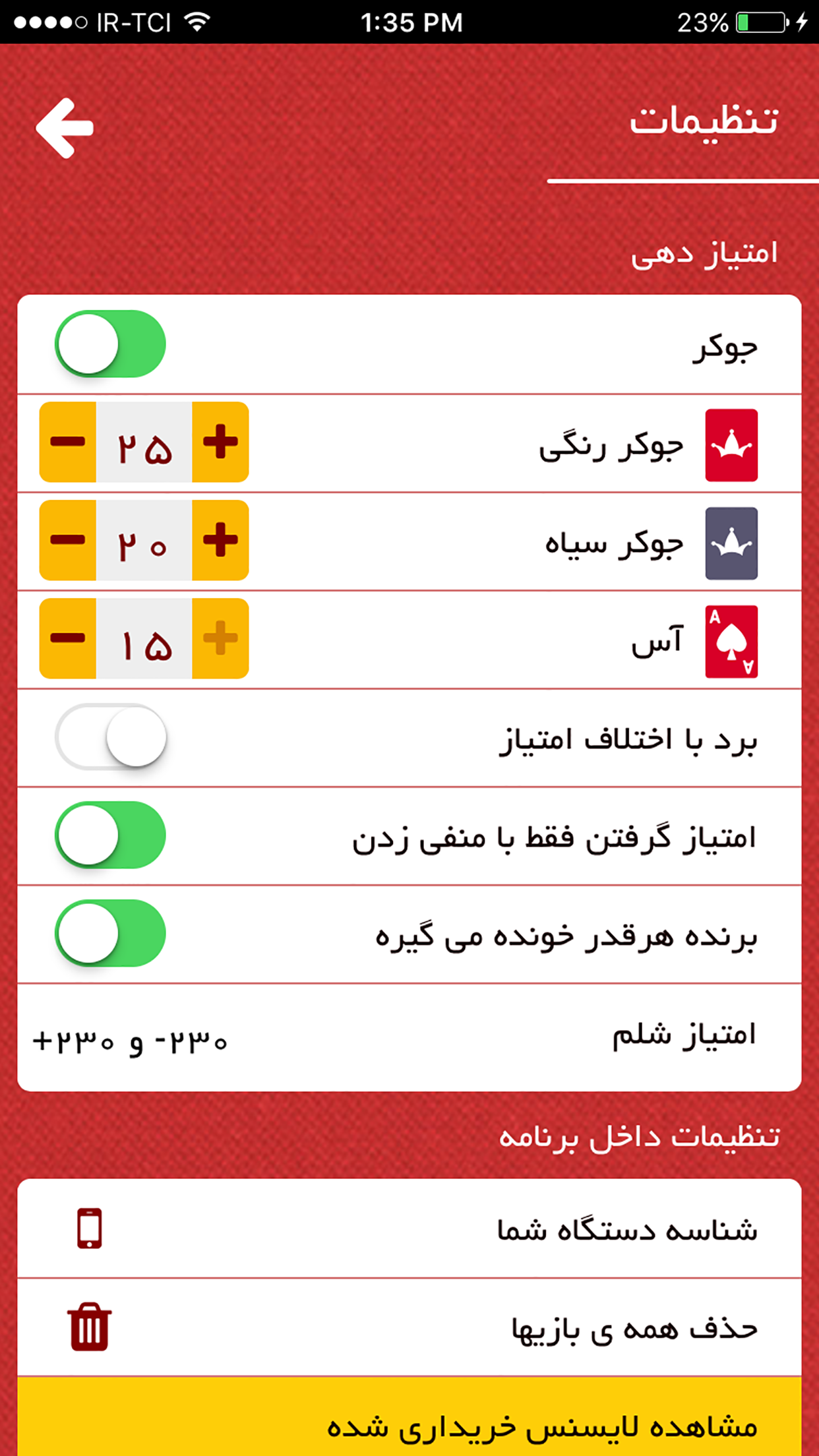Select حذف همه ی بازیها to delete games
This screenshot has height=1456, width=819.
coord(409,1327)
